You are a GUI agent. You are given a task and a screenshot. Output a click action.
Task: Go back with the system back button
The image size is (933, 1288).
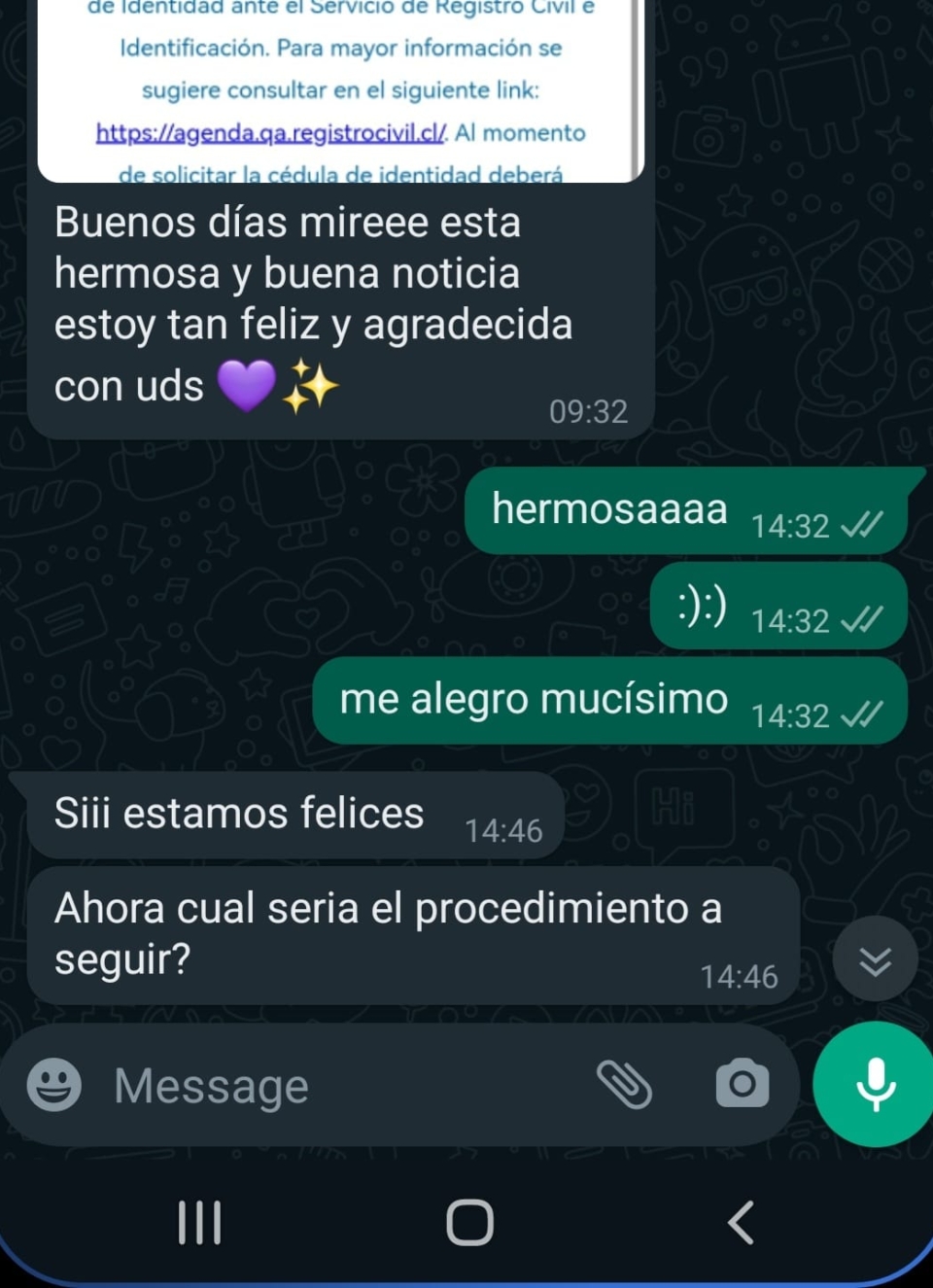coord(742,1222)
